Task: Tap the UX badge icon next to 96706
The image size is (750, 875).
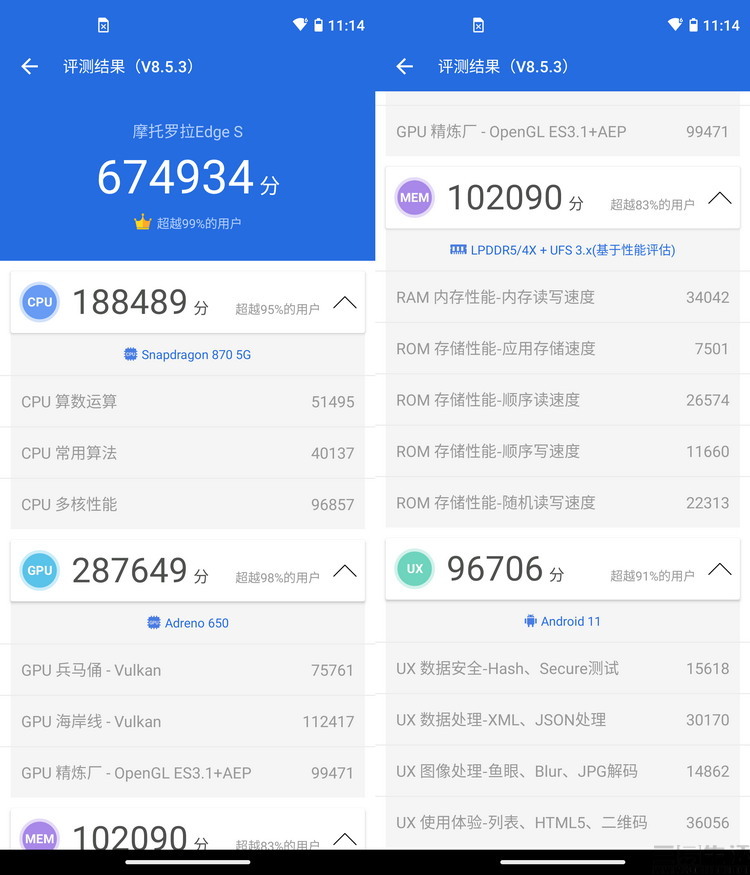Action: pos(414,568)
